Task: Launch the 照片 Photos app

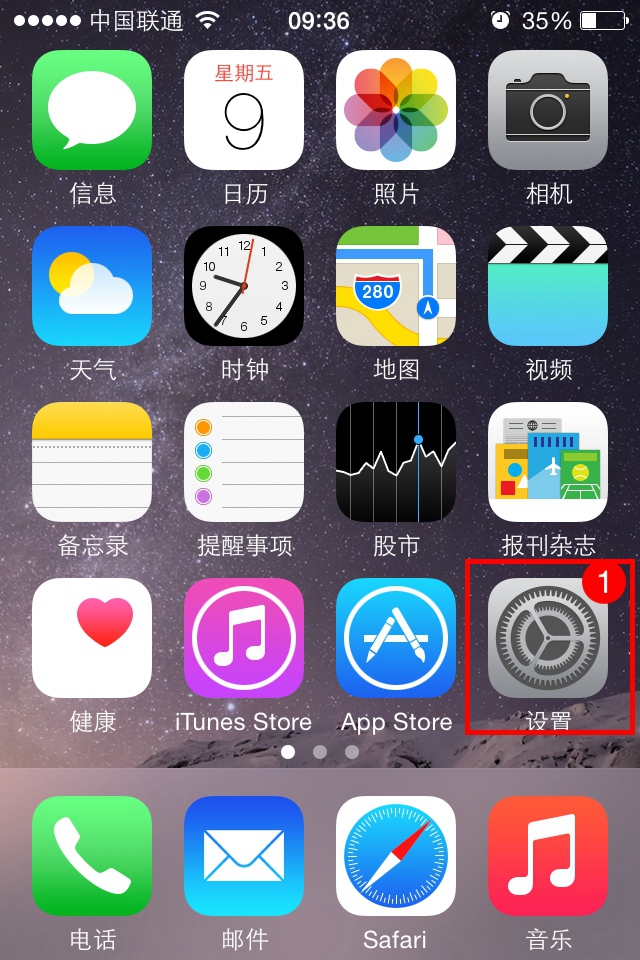Action: 396,110
